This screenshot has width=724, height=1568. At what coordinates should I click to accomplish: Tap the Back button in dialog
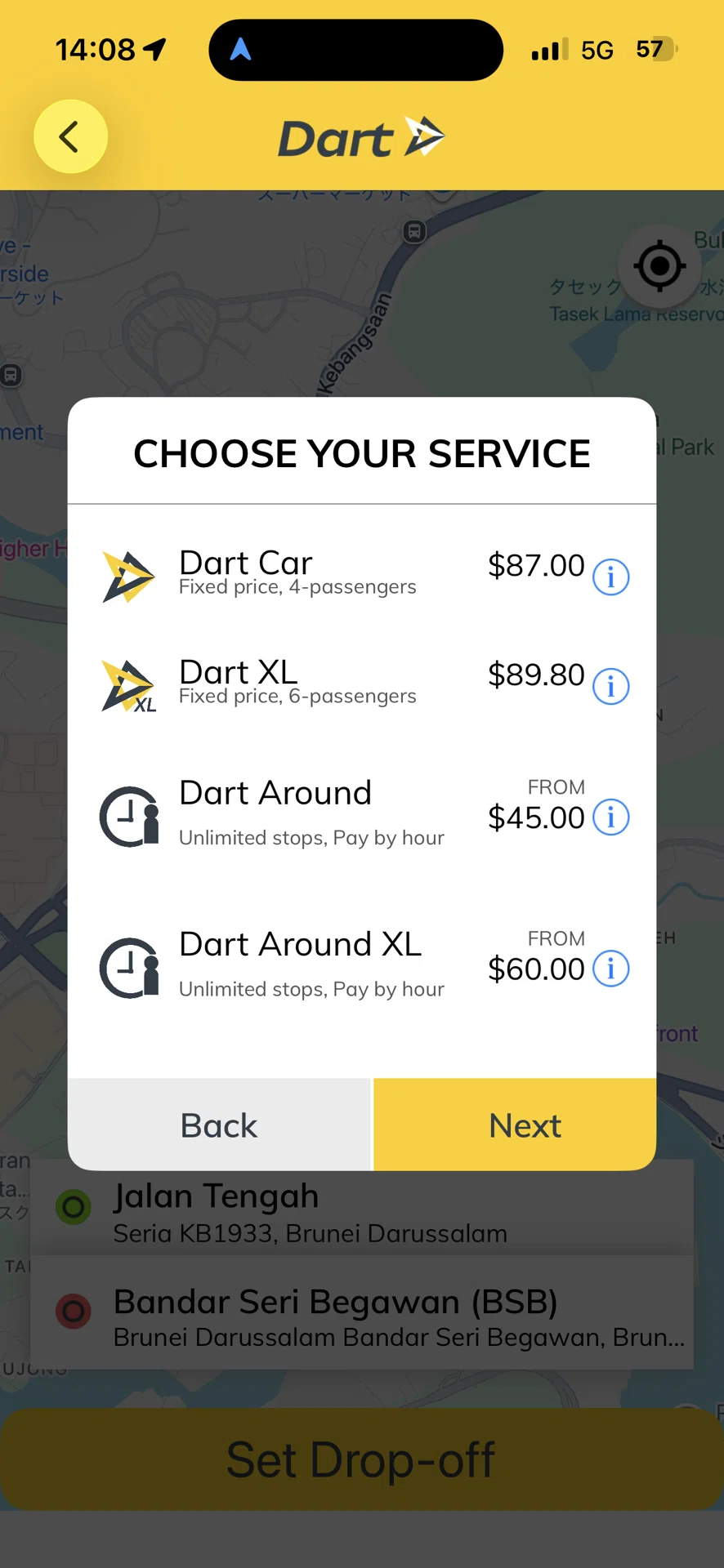click(x=219, y=1125)
